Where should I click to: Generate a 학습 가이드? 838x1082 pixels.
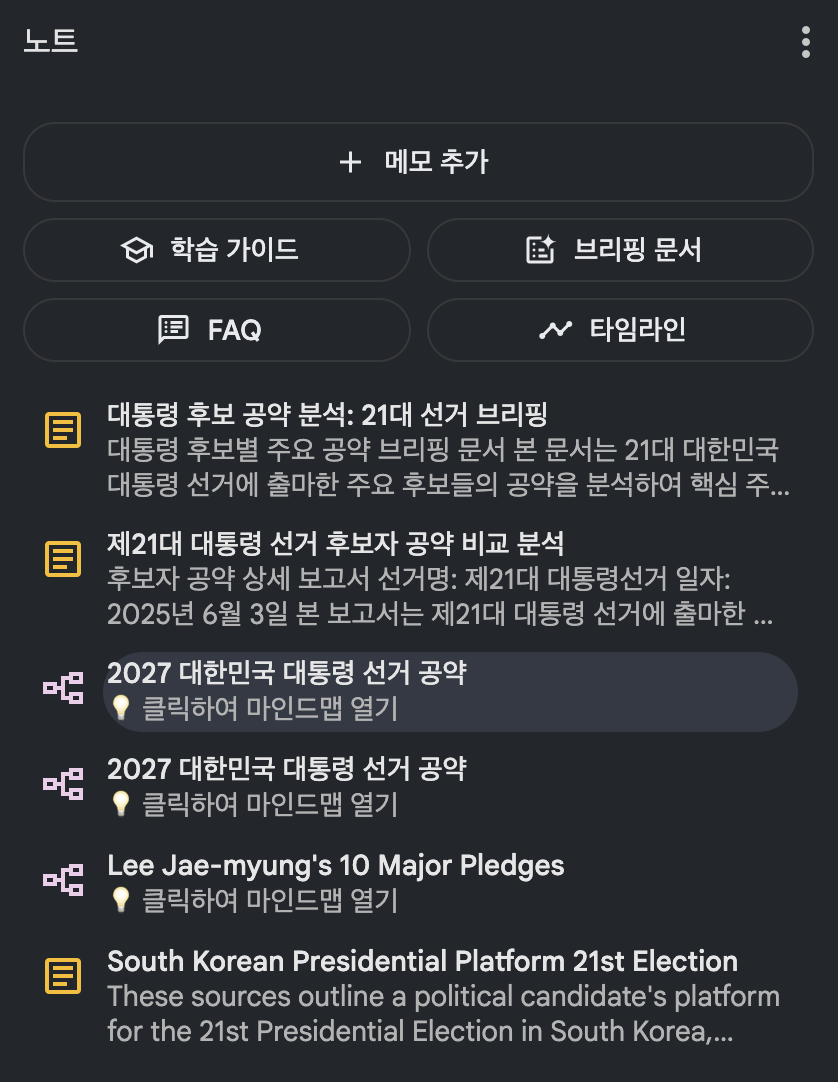point(216,250)
